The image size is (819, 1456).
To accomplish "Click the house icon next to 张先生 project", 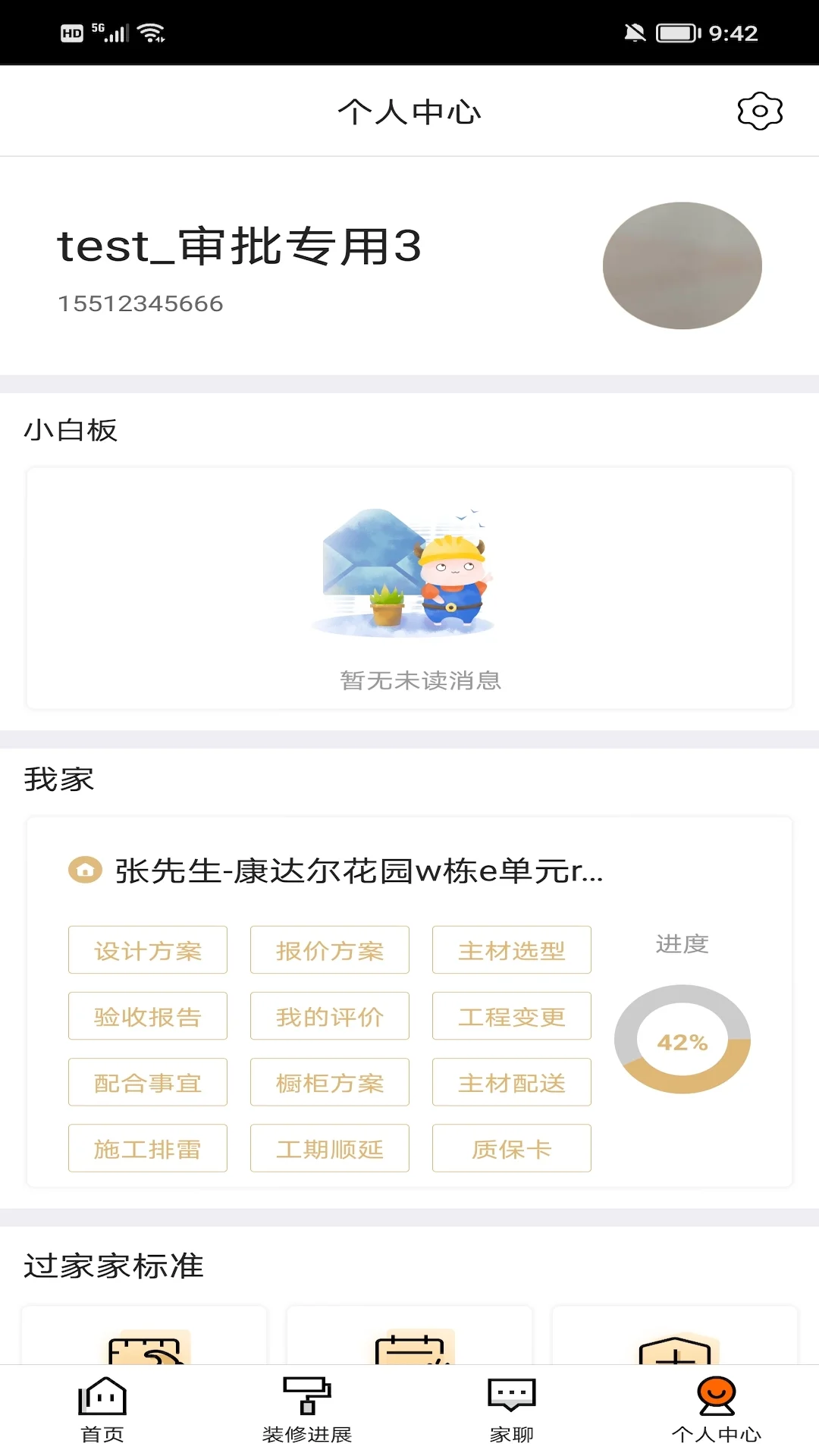I will click(x=84, y=870).
